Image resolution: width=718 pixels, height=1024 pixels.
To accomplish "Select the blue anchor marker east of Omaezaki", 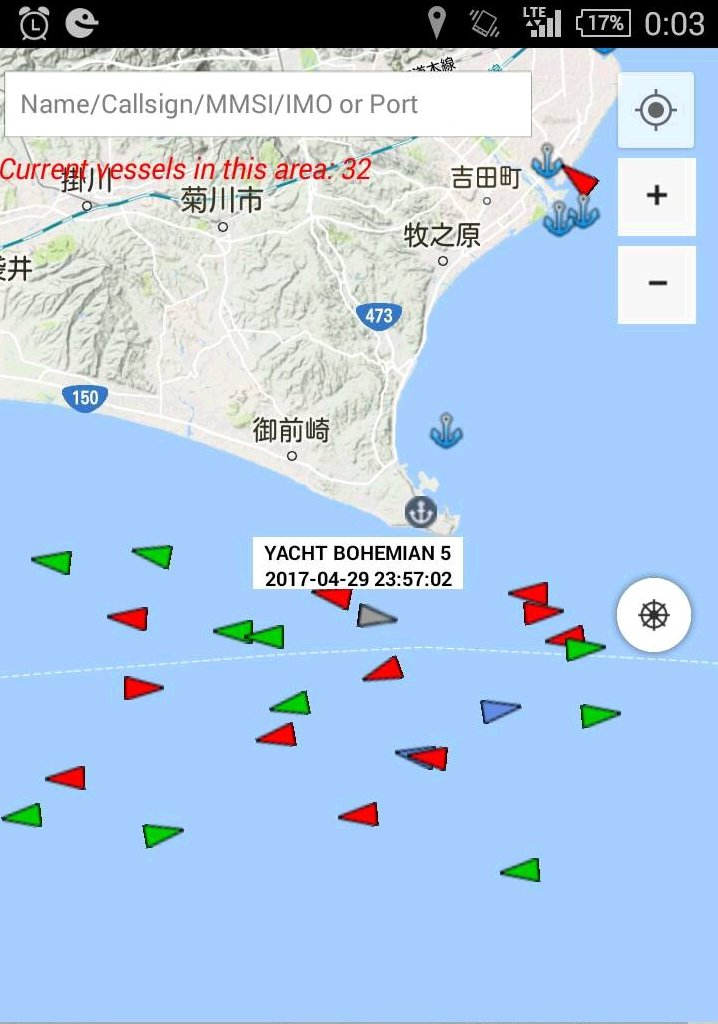I will point(446,430).
